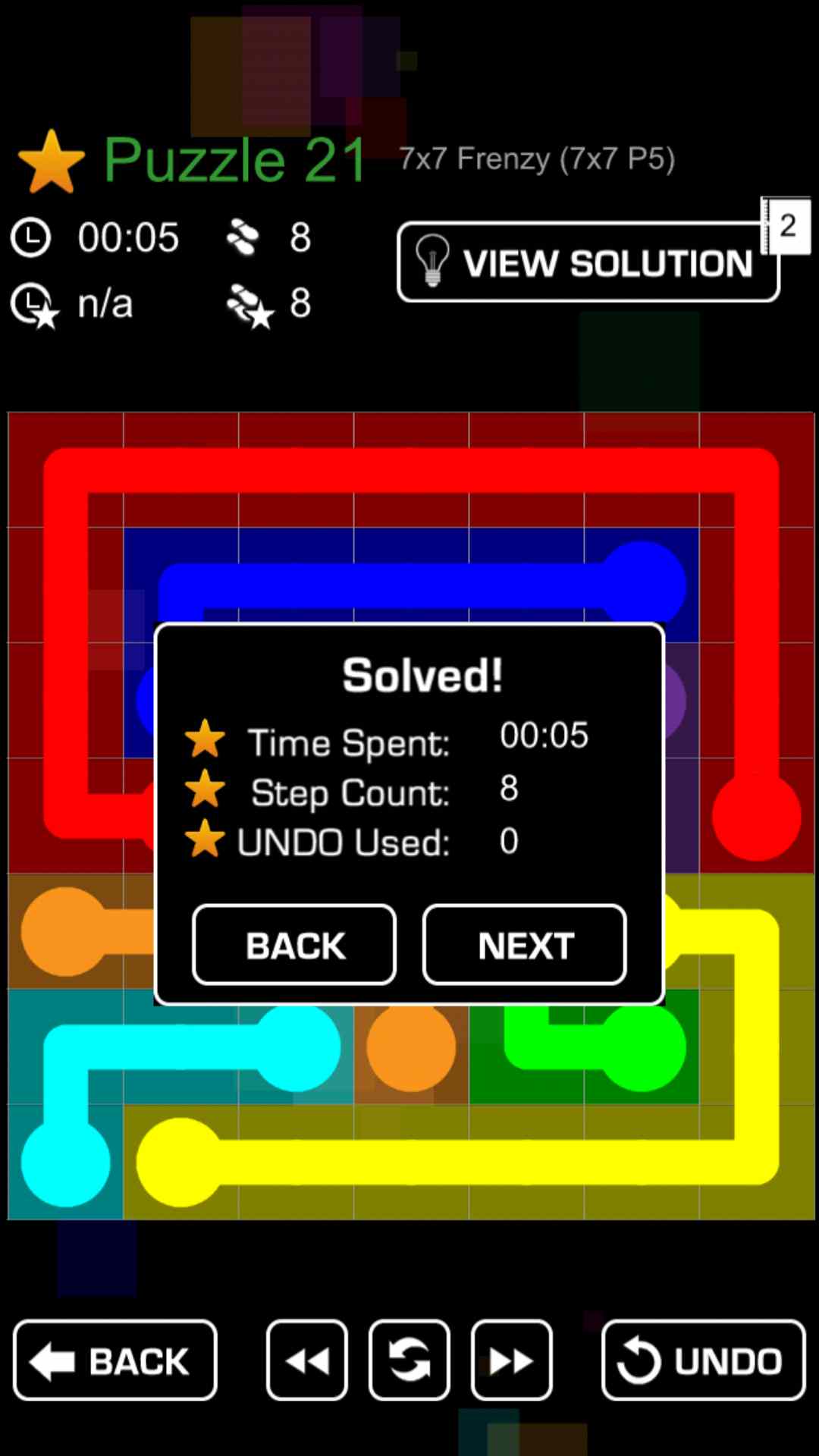This screenshot has width=819, height=1456.
Task: Open VIEW SOLUTION hint button
Action: click(588, 262)
